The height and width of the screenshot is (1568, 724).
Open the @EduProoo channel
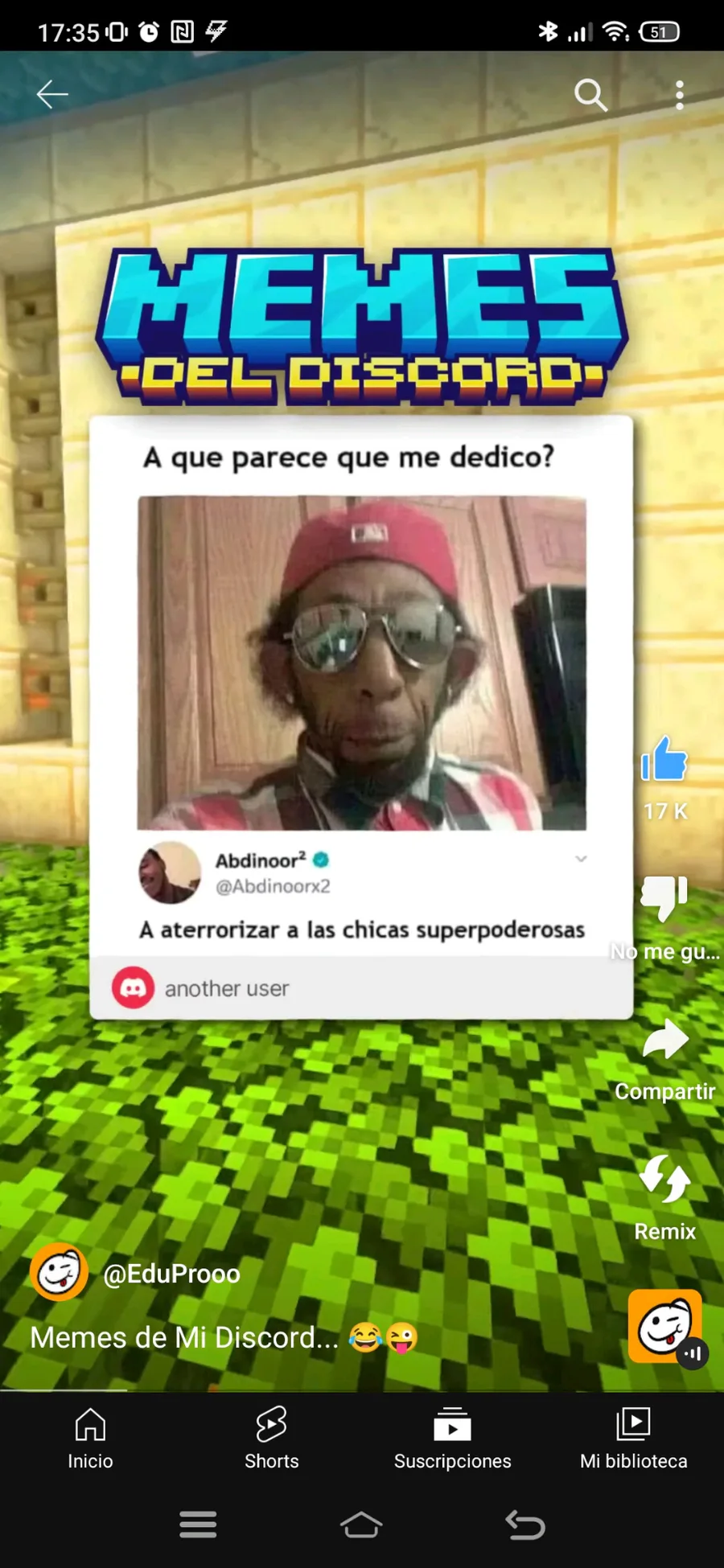[x=171, y=1274]
